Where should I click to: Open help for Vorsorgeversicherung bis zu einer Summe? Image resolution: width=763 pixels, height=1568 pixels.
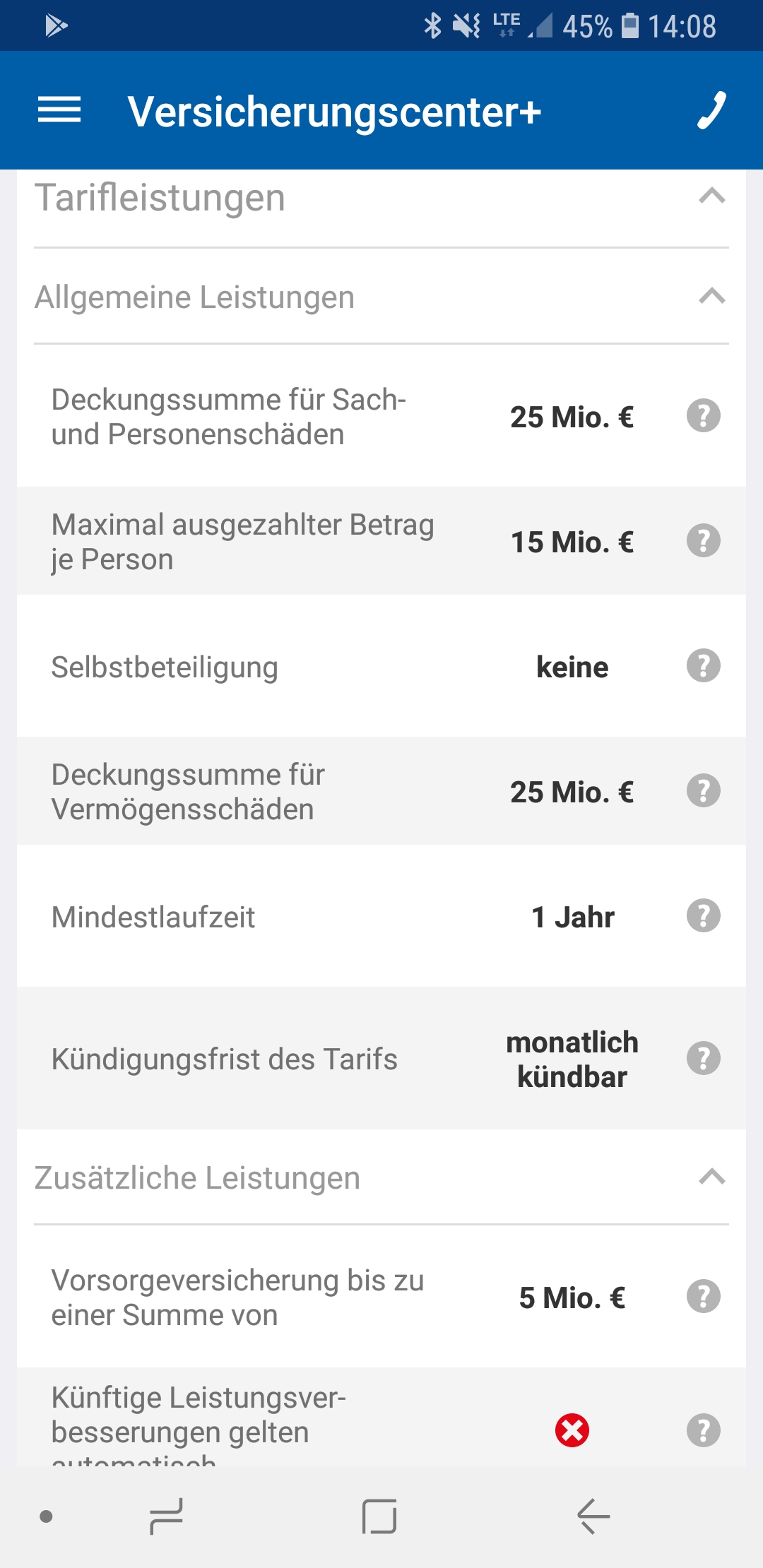[703, 1297]
